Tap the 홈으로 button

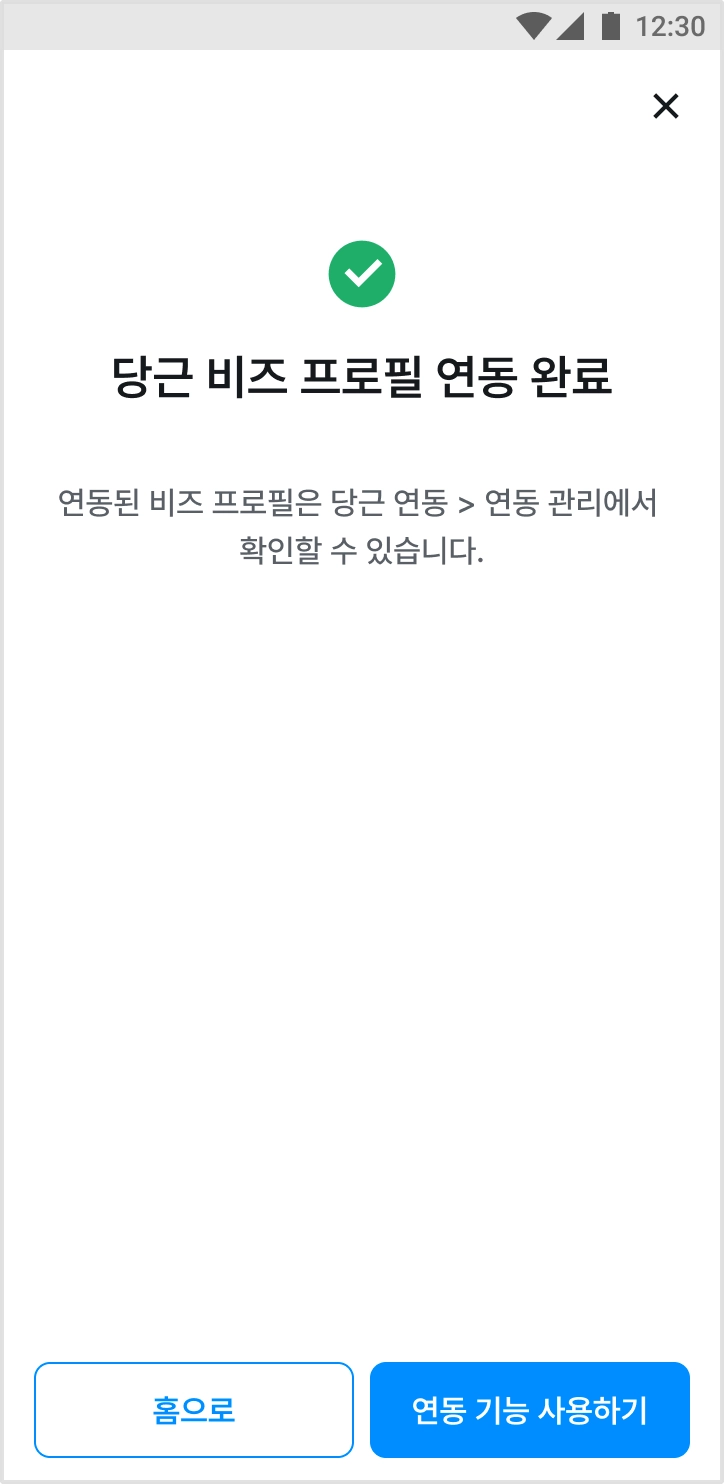(x=194, y=1410)
